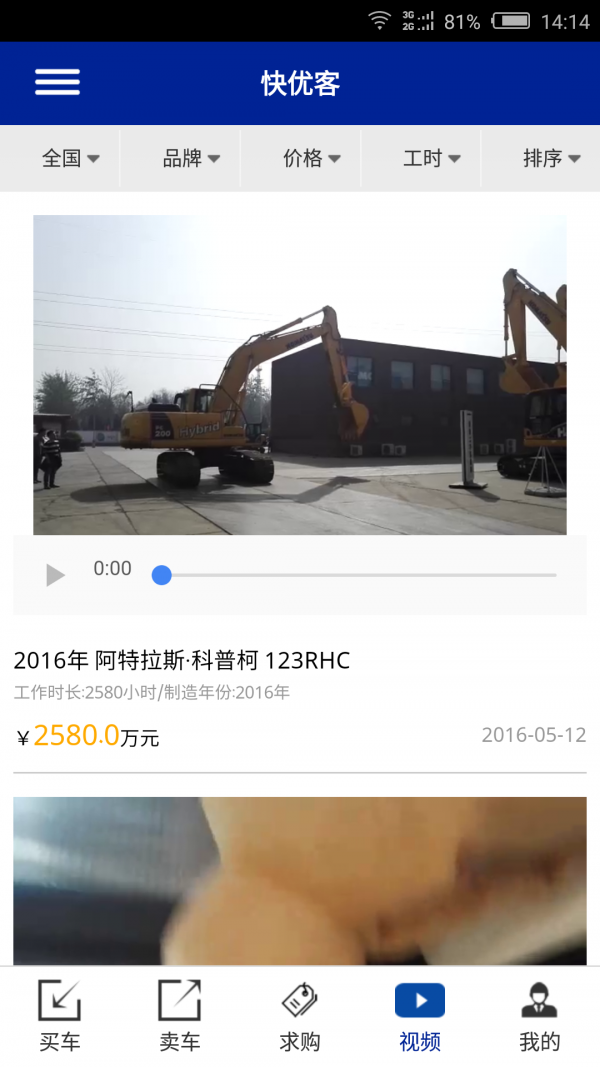Open the hamburger drawer menu
600x1067 pixels.
click(57, 83)
